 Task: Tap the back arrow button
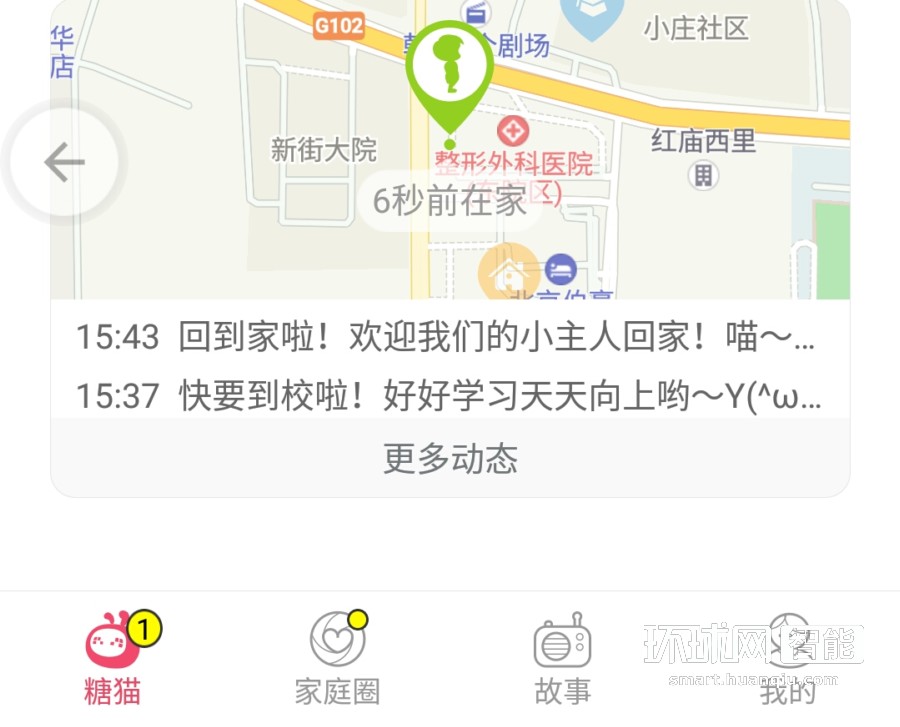64,162
